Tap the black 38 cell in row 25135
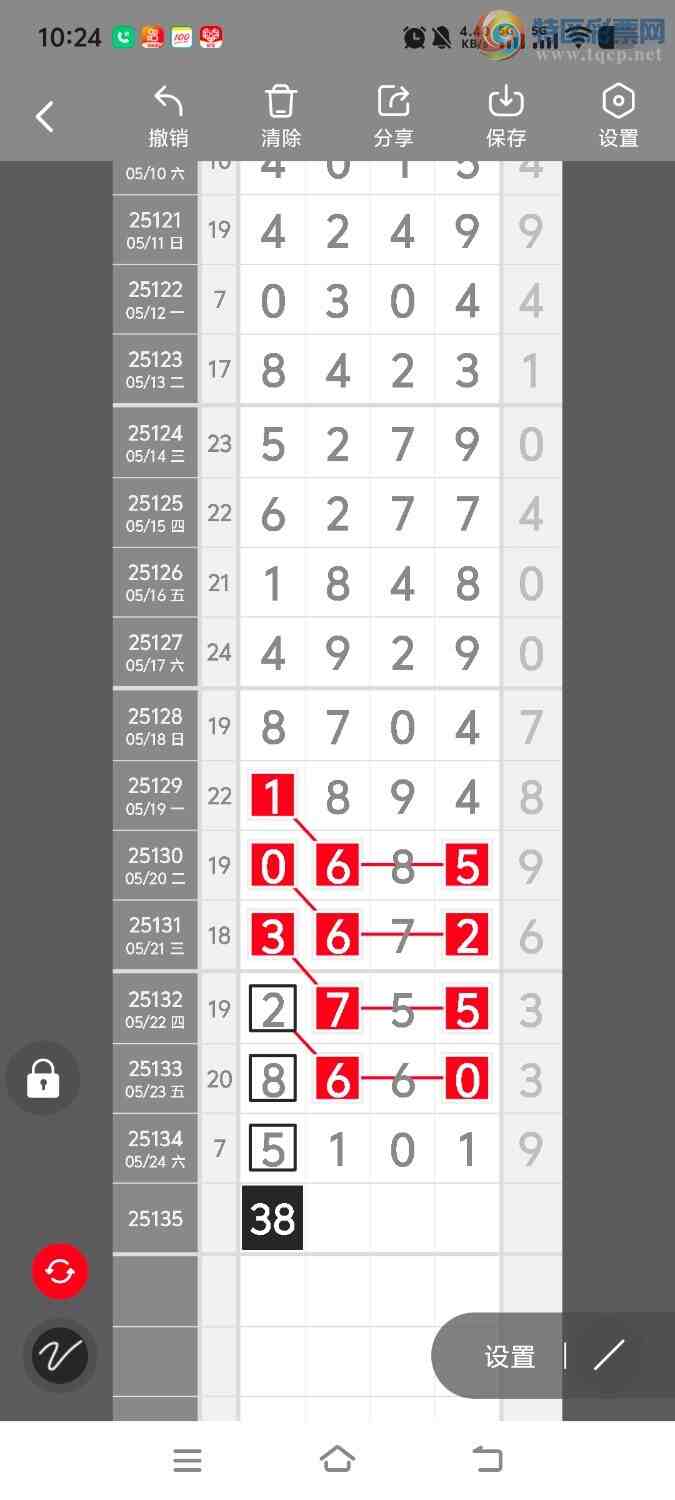 coord(272,1218)
